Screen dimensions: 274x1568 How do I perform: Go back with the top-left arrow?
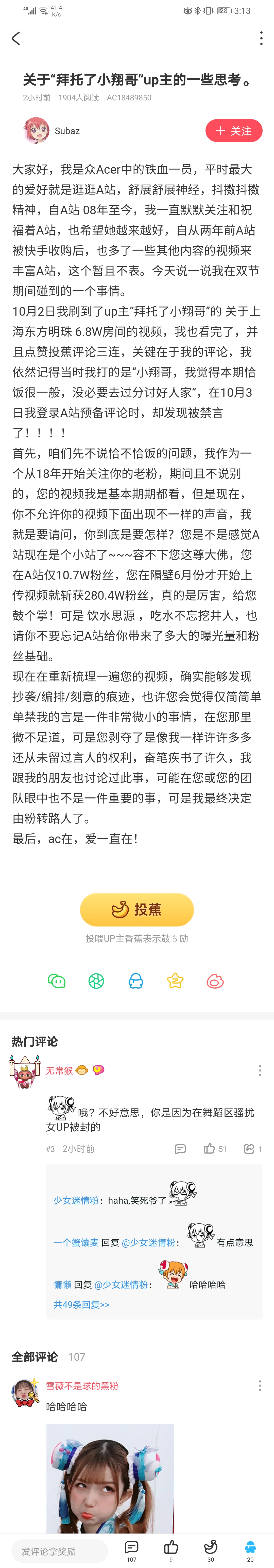pos(16,38)
